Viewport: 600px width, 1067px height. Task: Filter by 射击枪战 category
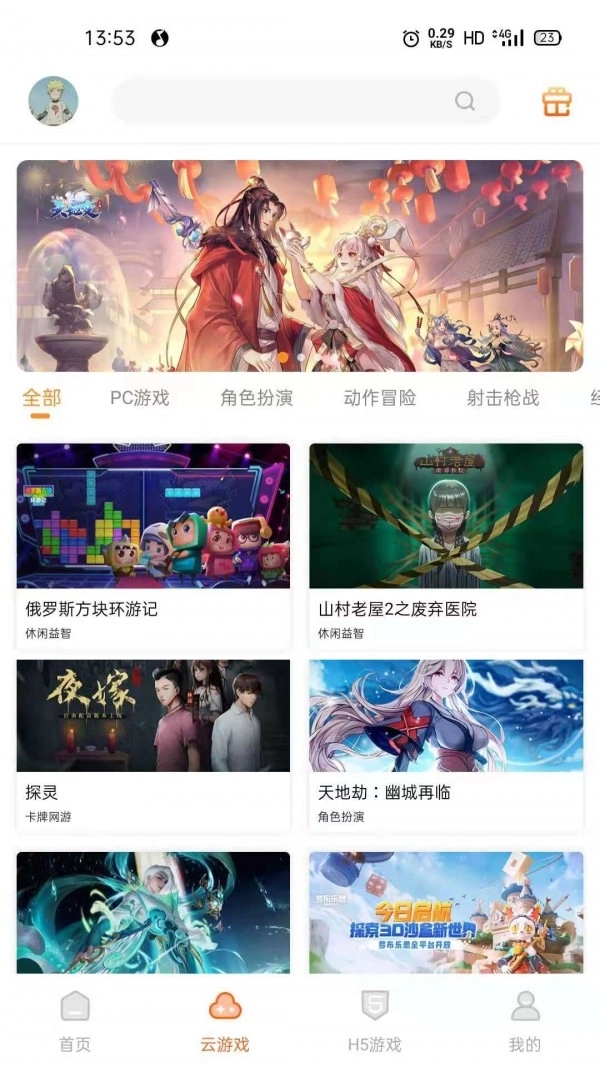tap(502, 398)
